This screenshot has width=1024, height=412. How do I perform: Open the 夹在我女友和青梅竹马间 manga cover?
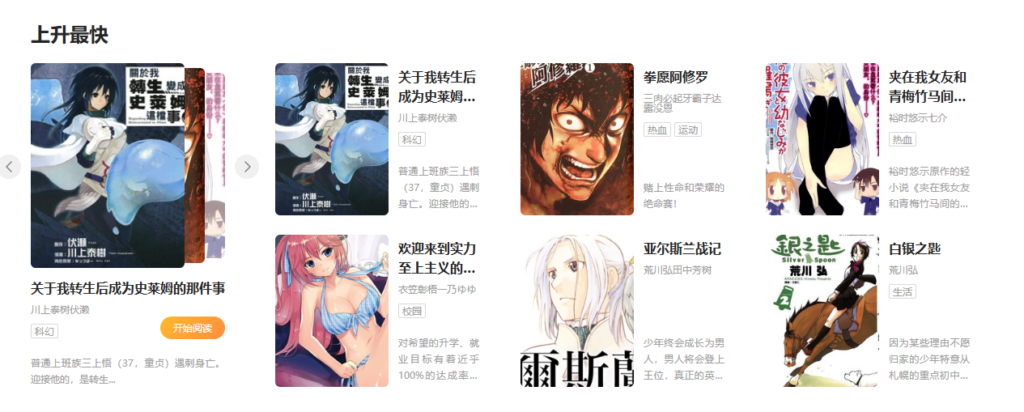[x=822, y=139]
